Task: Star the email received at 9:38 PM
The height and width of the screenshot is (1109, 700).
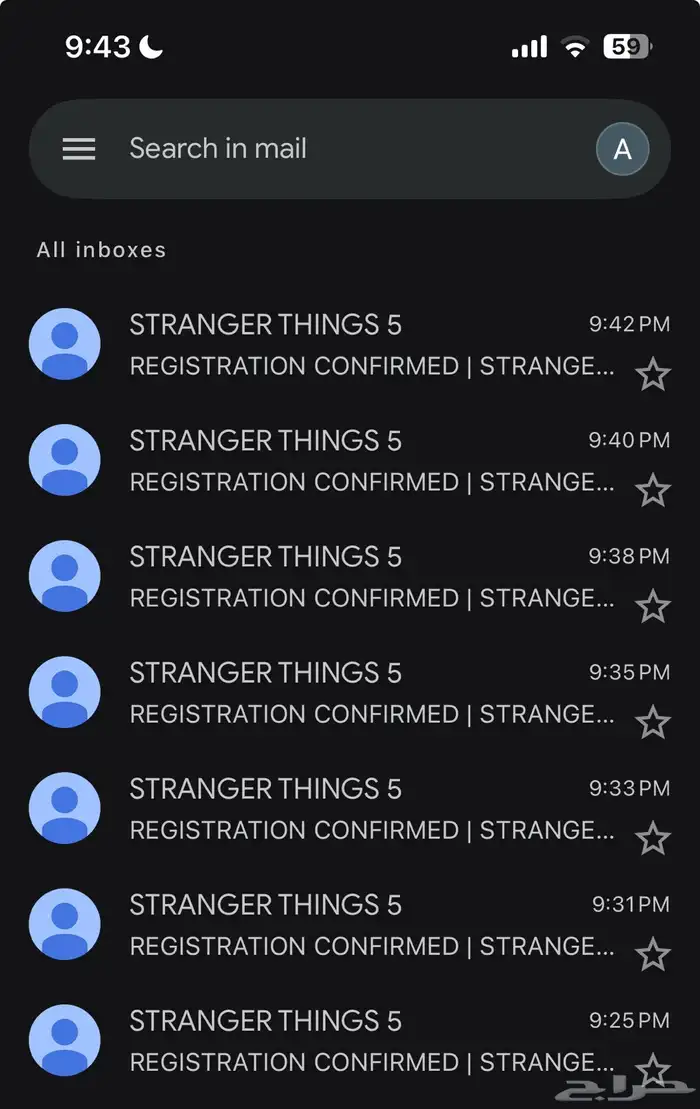Action: coord(653,607)
